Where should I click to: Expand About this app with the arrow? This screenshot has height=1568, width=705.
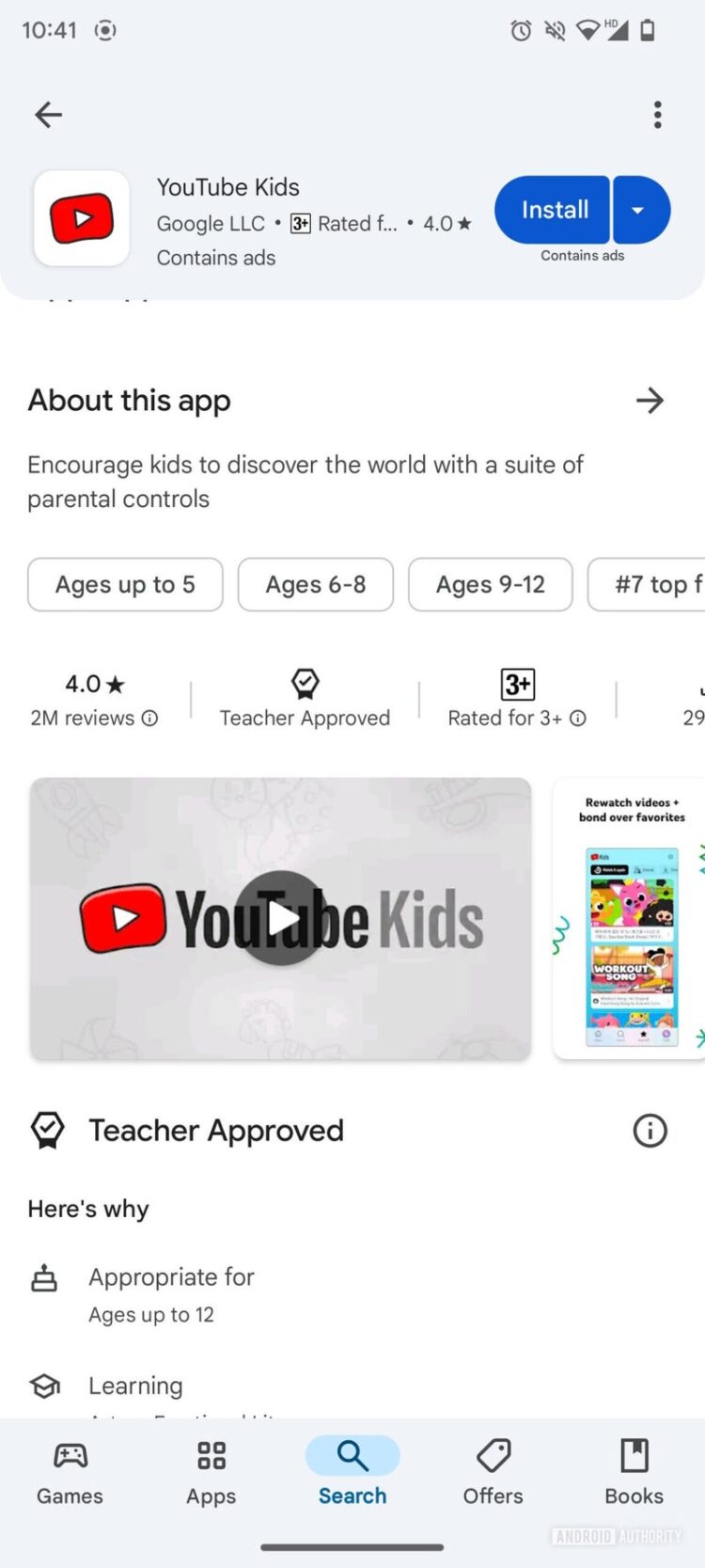650,400
